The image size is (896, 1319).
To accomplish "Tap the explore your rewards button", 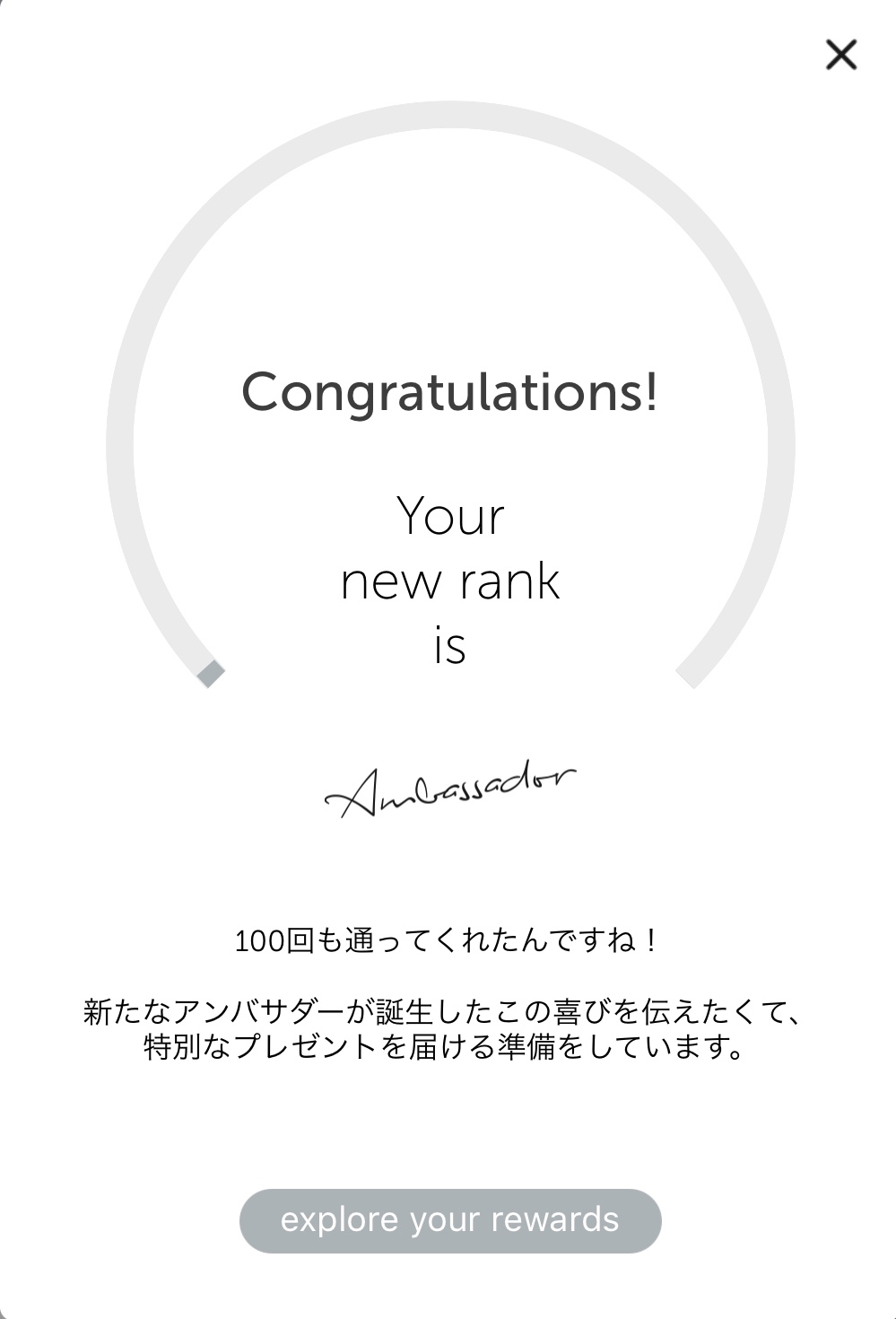I will tap(450, 1220).
